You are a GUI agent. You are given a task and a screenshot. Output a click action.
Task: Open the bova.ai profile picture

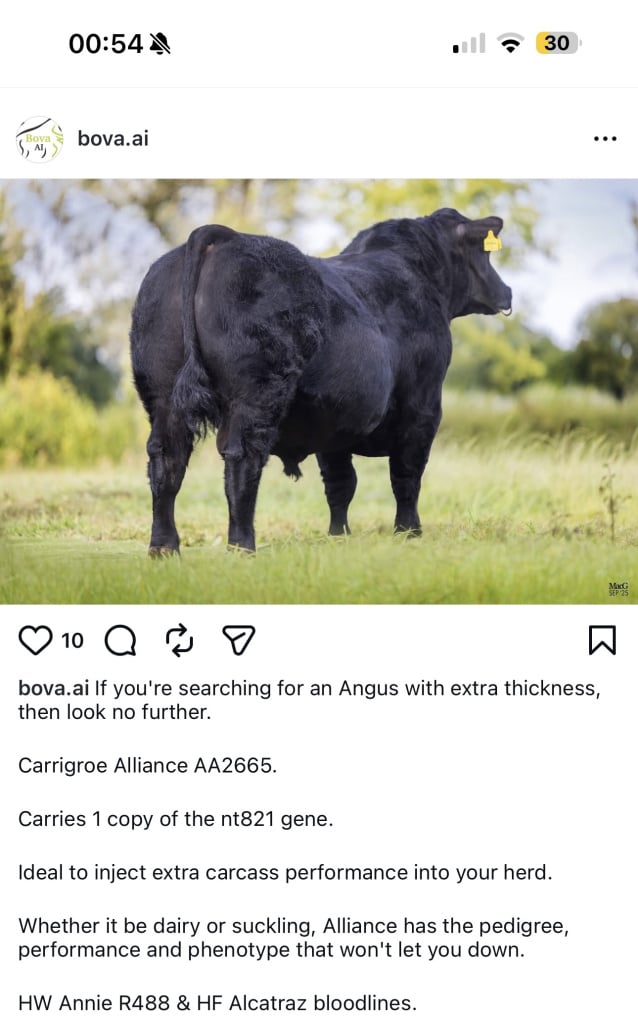(39, 139)
